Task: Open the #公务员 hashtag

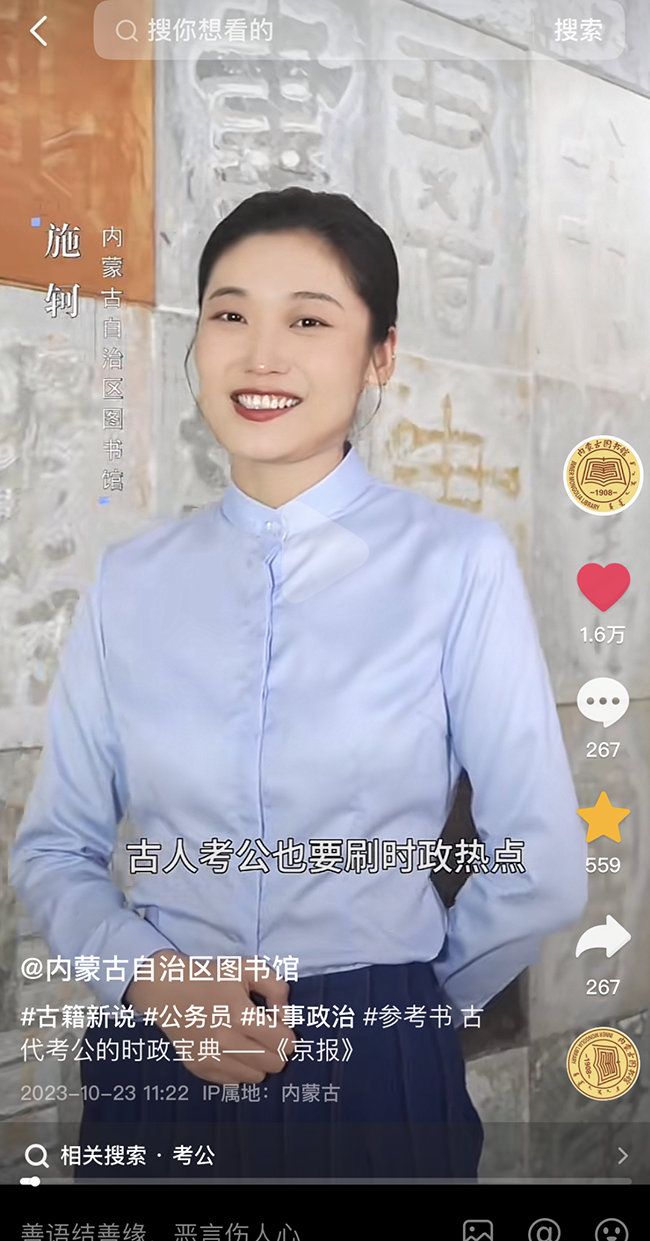Action: [188, 1017]
